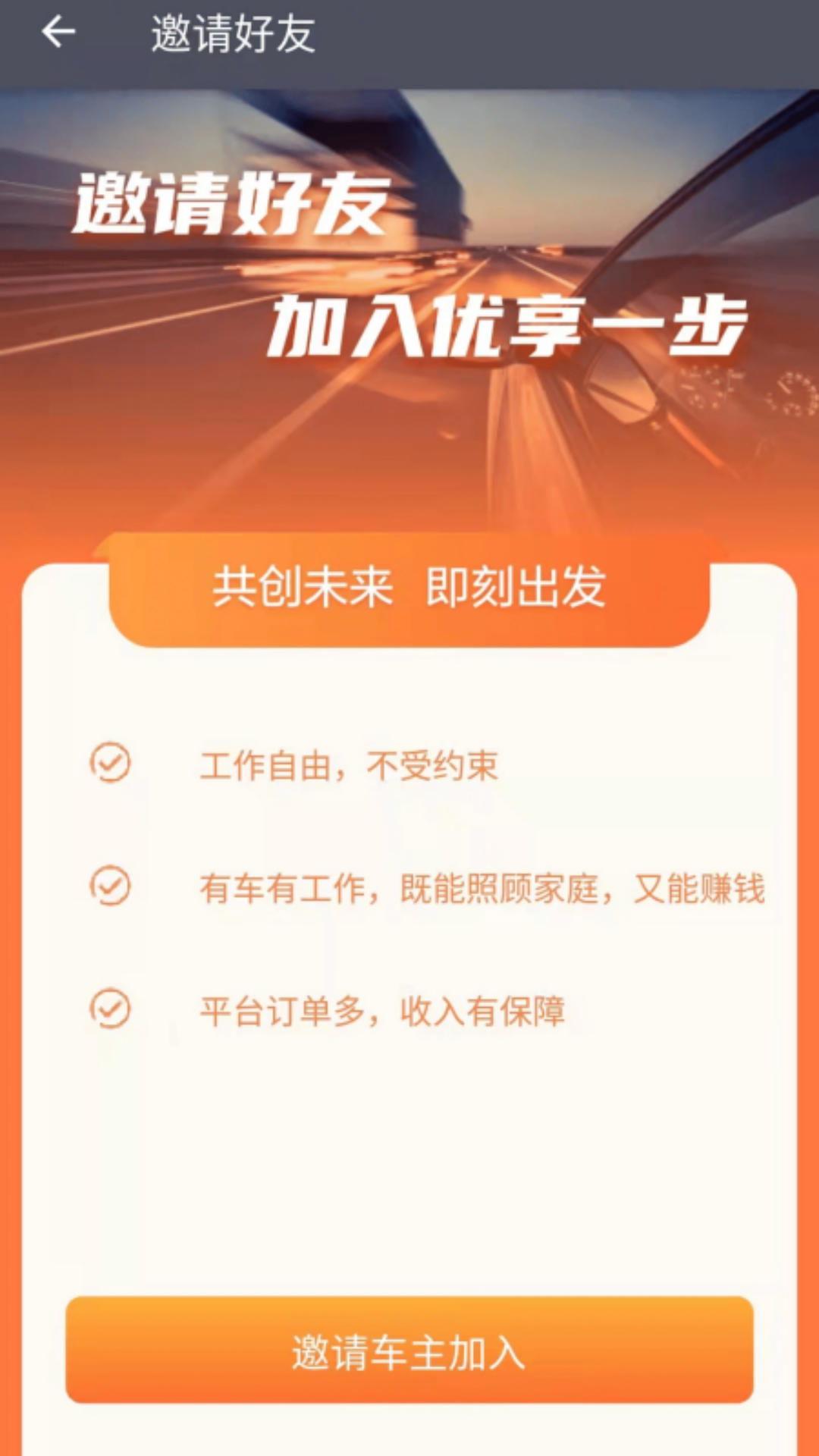This screenshot has height=1456, width=819.
Task: Go back from the 邀请好友 page
Action: click(x=58, y=33)
